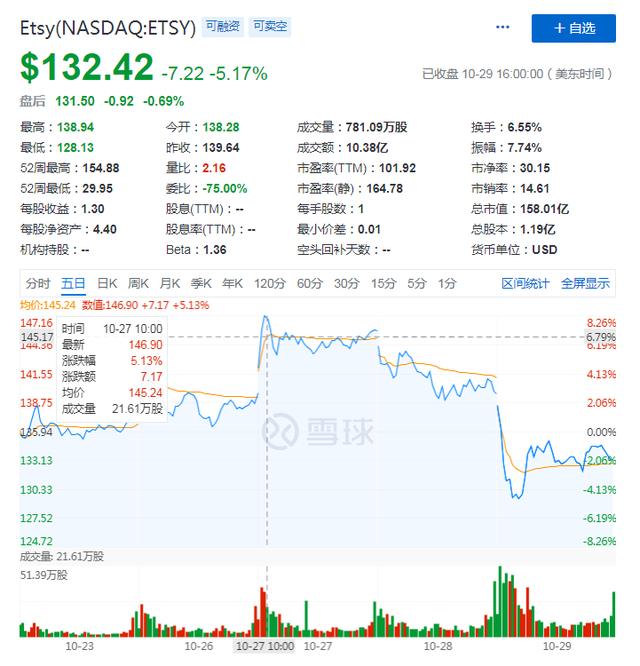Select the 五日 chart tab
Screen dimensions: 640x666
coord(73,283)
